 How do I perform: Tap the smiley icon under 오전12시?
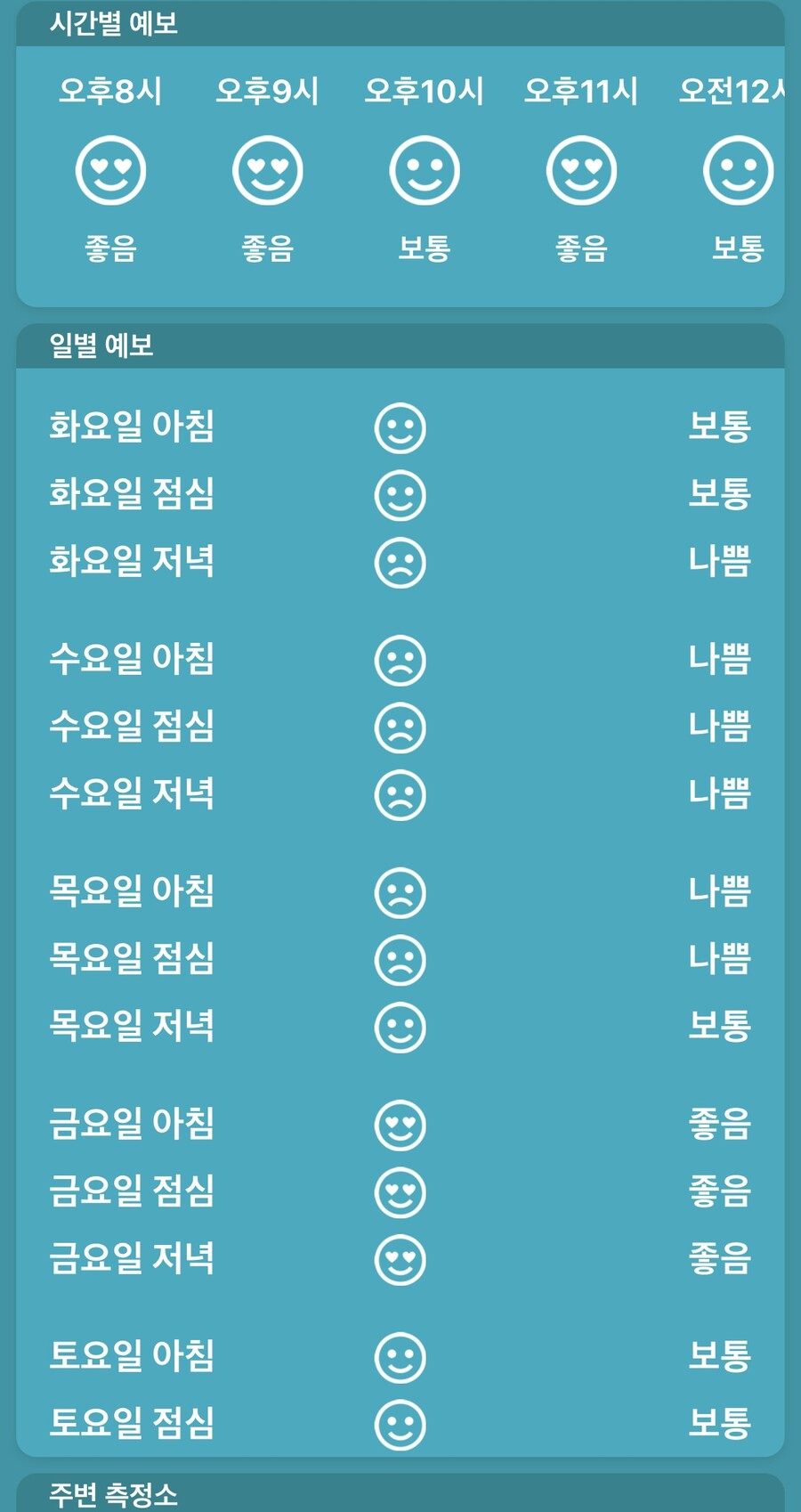[737, 169]
